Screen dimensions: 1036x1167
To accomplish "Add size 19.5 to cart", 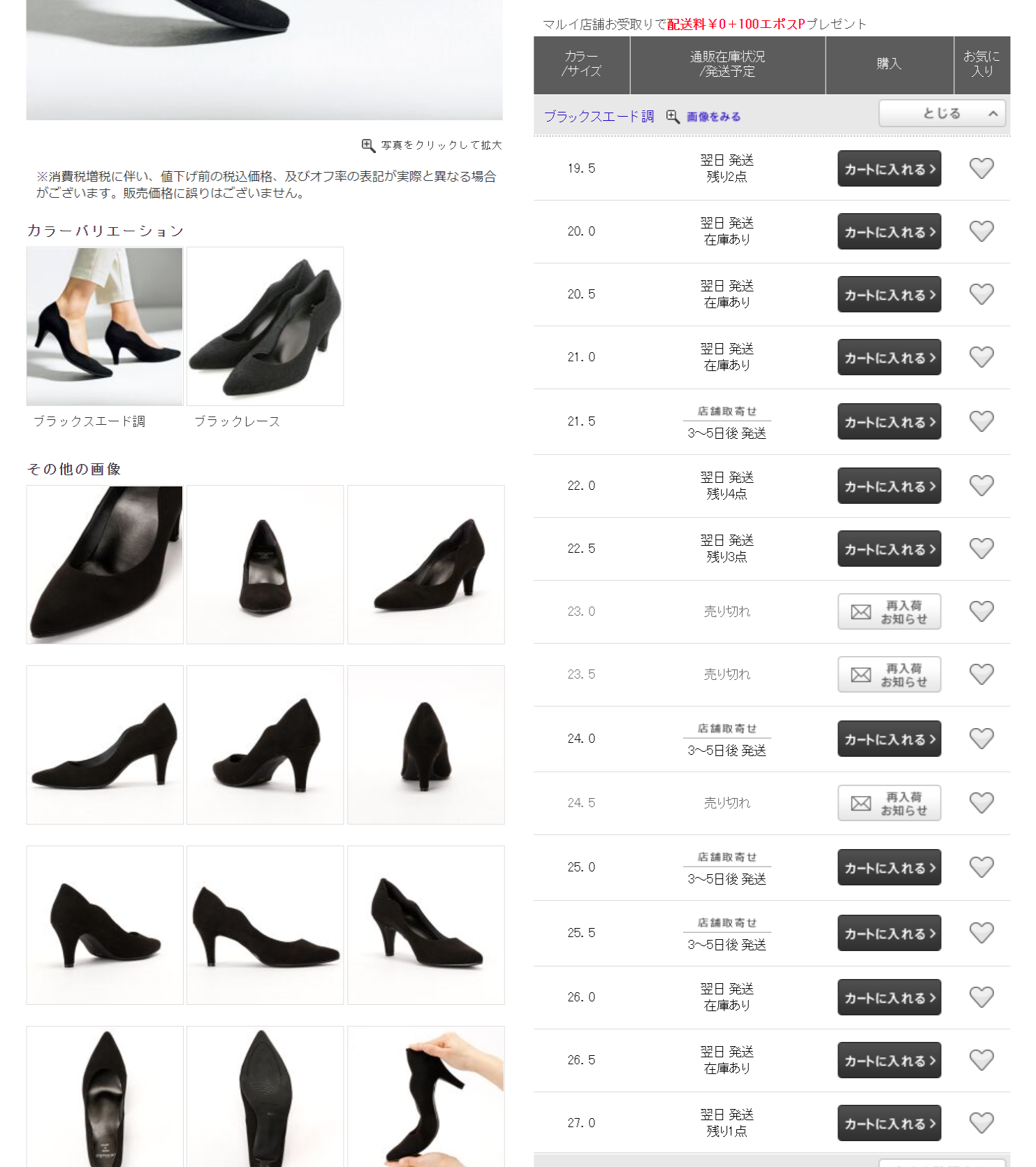I will coord(889,168).
